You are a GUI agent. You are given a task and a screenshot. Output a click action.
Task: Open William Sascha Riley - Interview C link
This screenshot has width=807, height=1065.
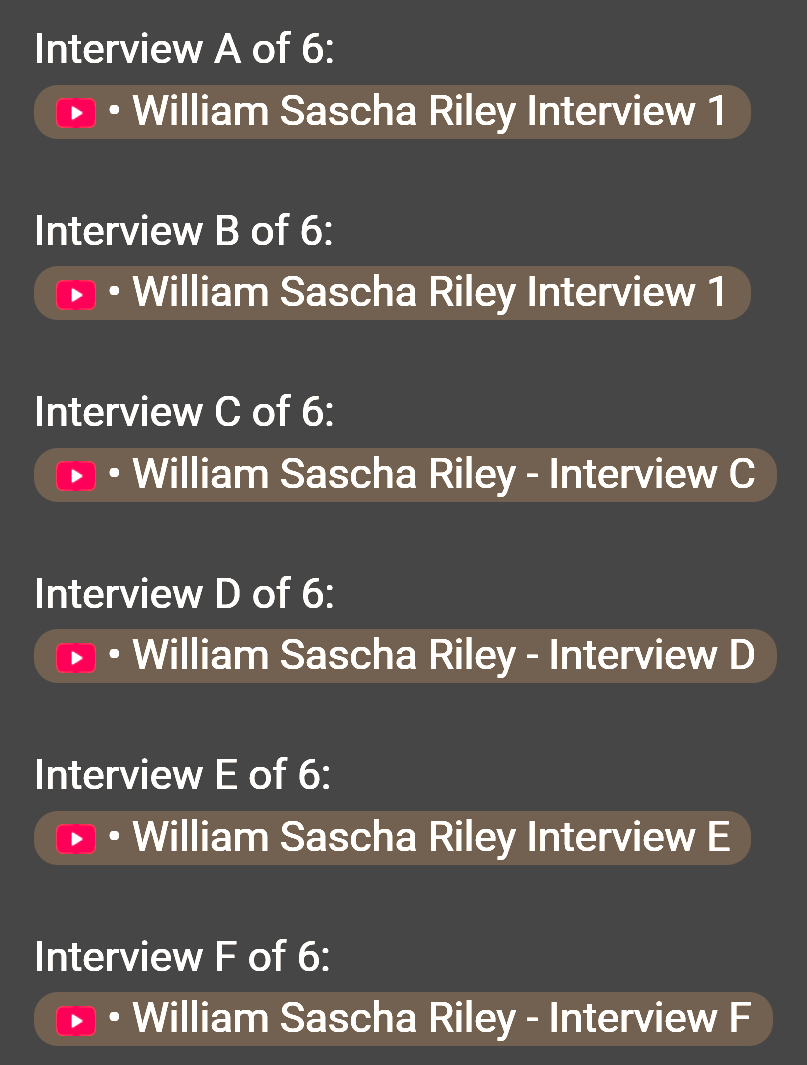405,475
